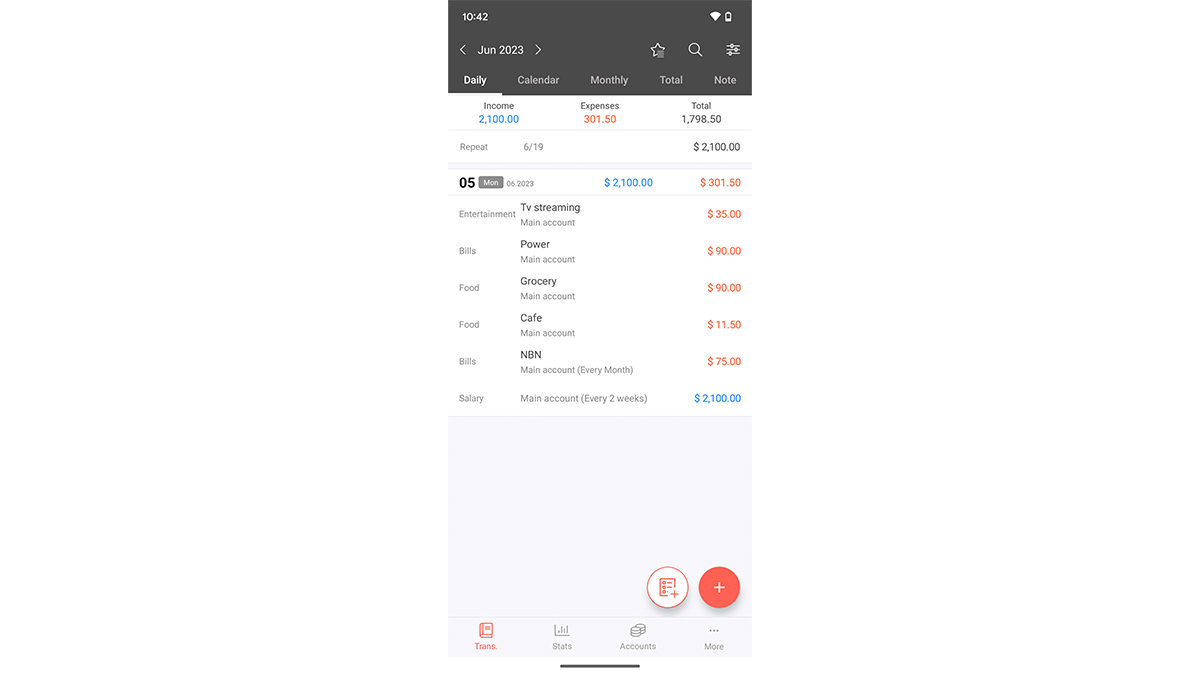Switch to the Calendar tab
1200x675 pixels.
click(538, 80)
